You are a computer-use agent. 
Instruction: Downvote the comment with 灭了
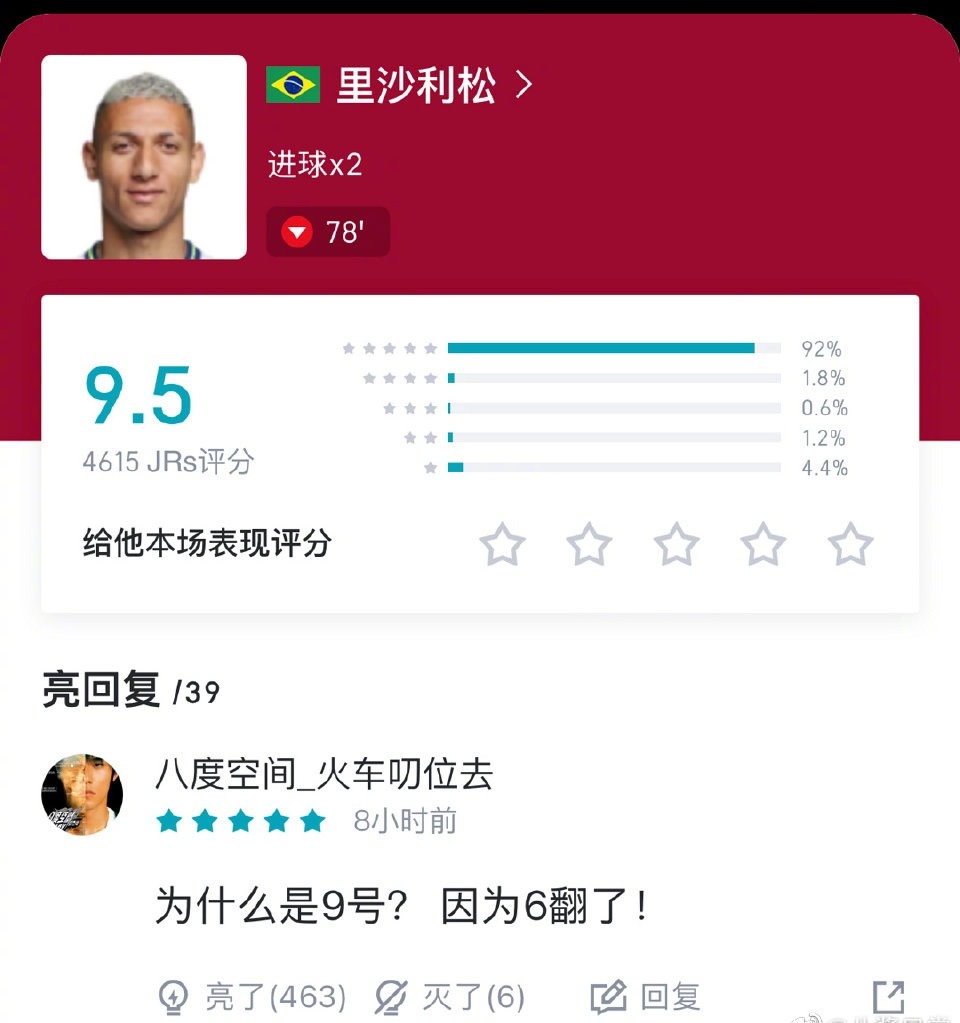tap(450, 996)
